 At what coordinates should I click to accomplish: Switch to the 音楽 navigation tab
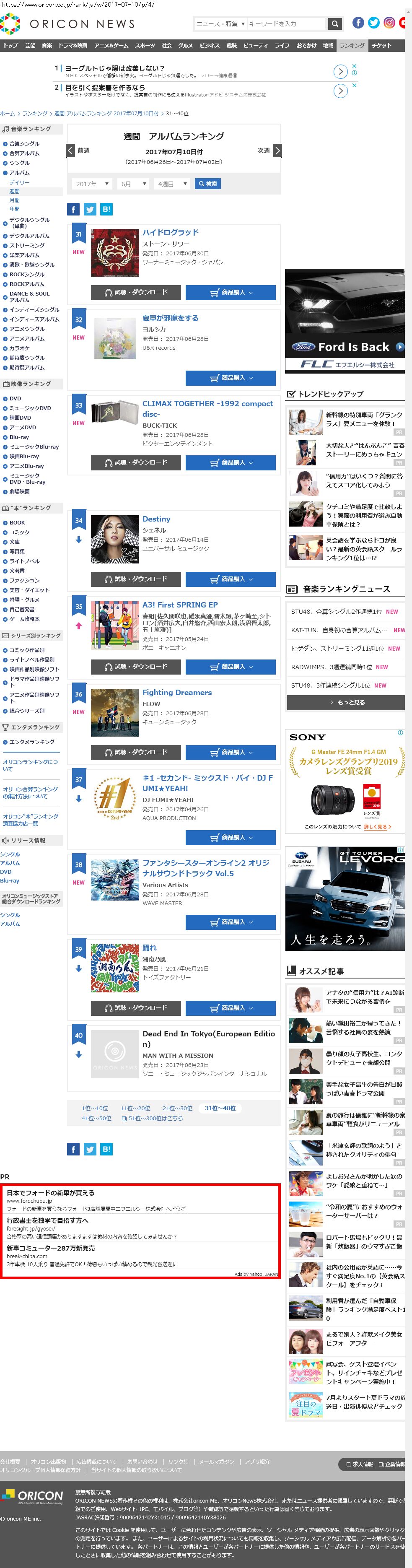pos(47,46)
